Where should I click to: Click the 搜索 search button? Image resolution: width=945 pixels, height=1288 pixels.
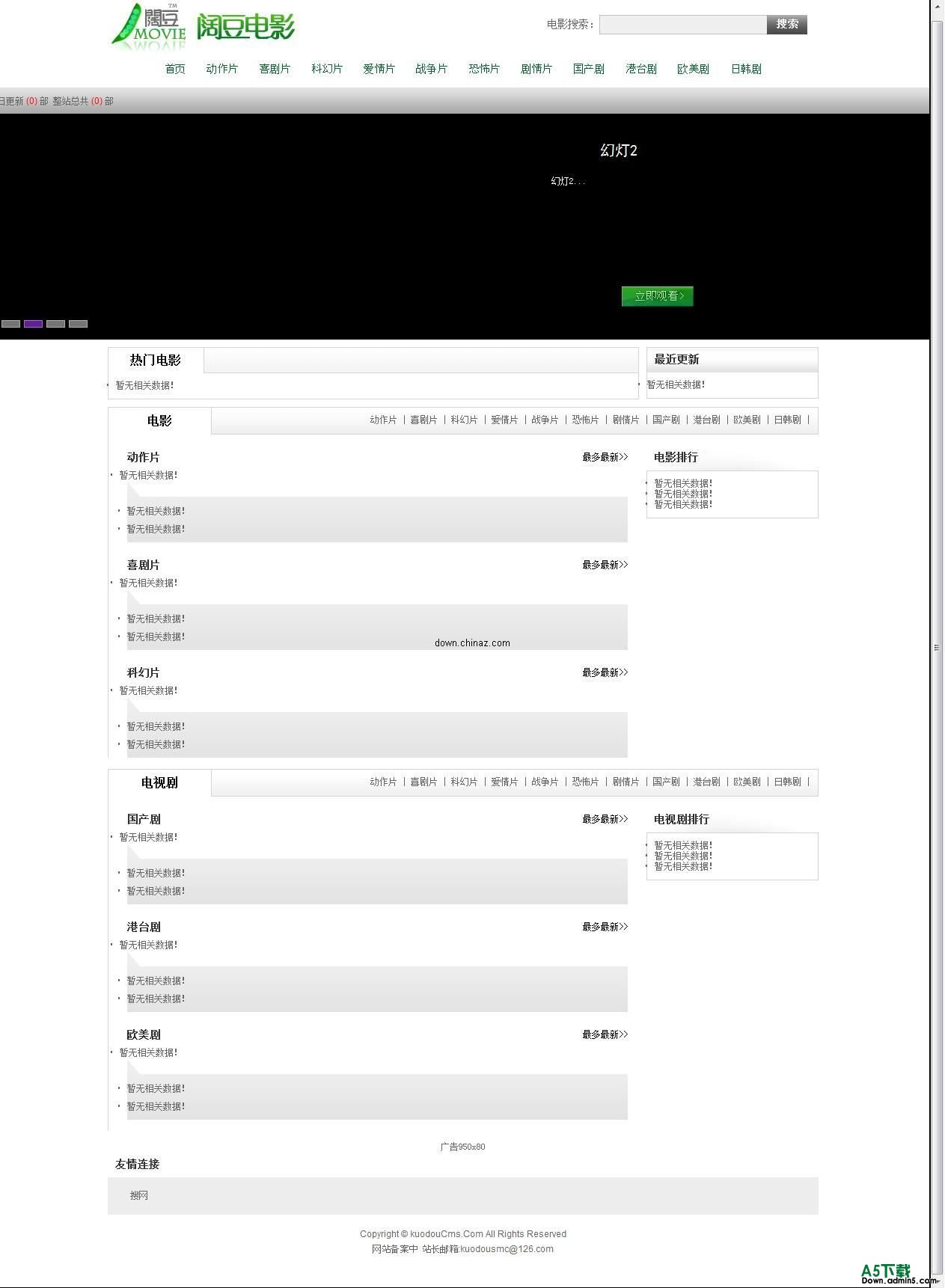(786, 25)
